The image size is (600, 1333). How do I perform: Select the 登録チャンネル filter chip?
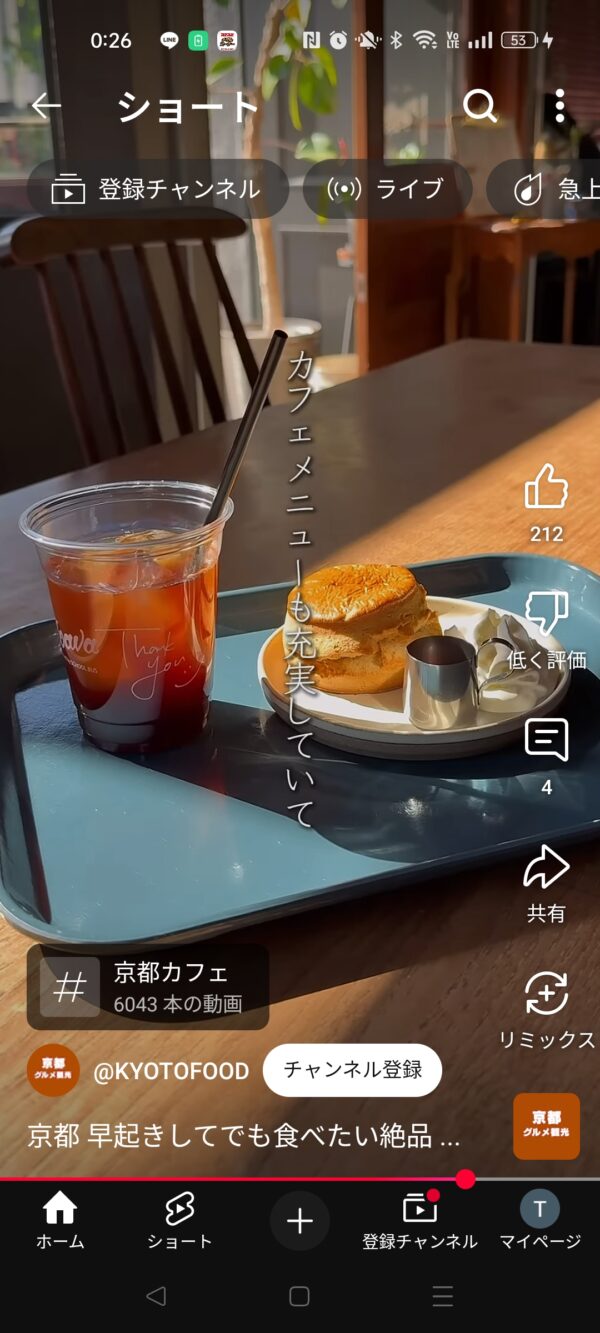coord(158,189)
